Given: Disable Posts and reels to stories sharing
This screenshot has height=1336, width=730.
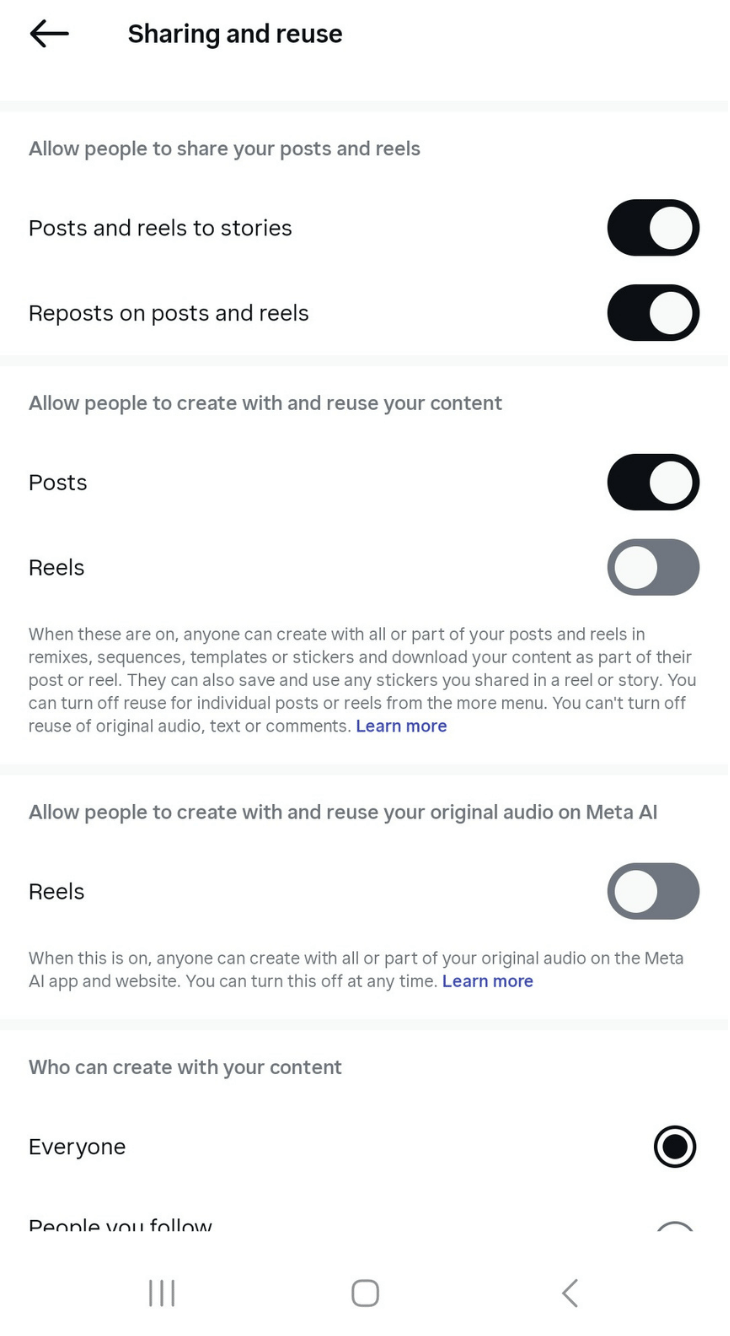Looking at the screenshot, I should 653,228.
